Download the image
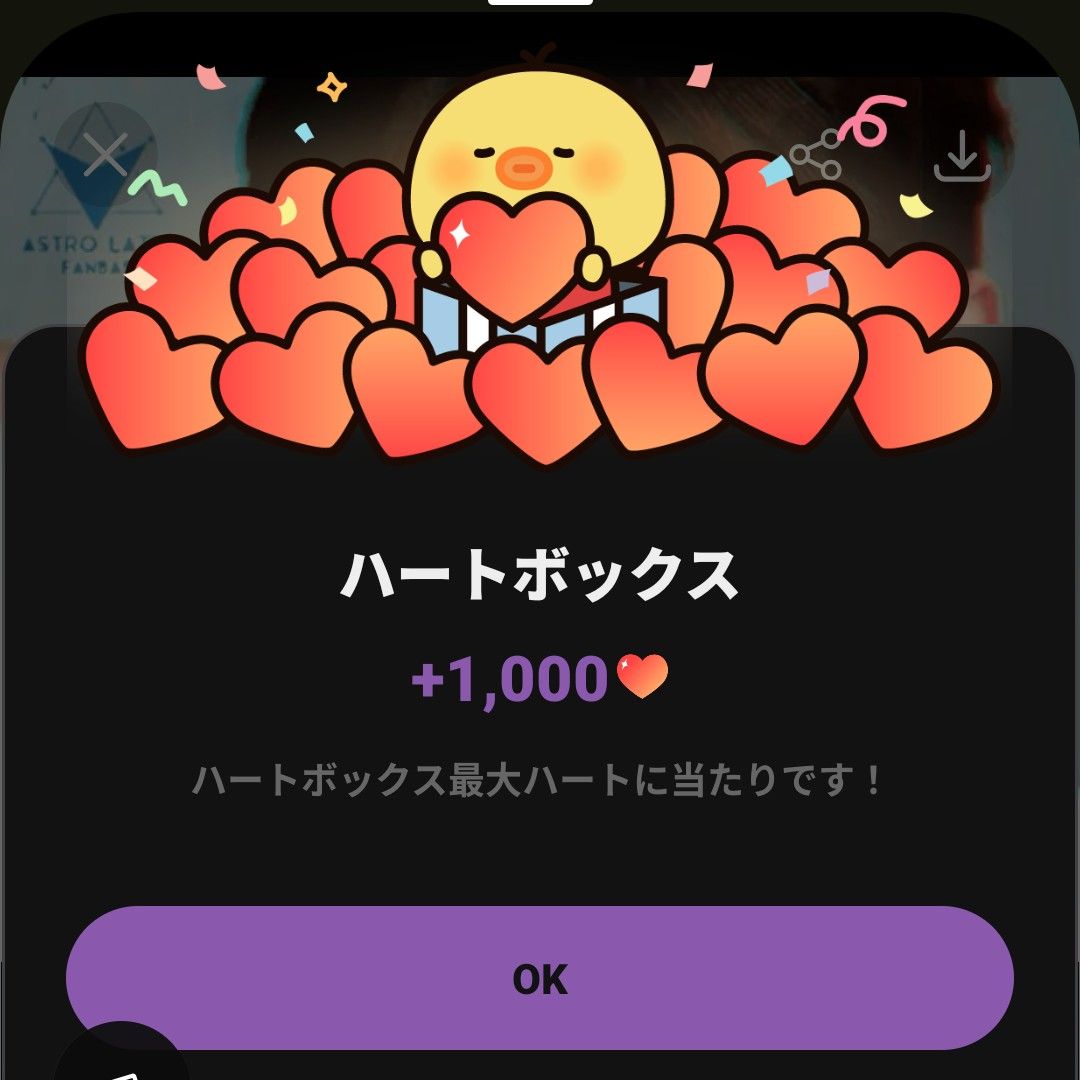The width and height of the screenshot is (1080, 1080). pos(961,157)
